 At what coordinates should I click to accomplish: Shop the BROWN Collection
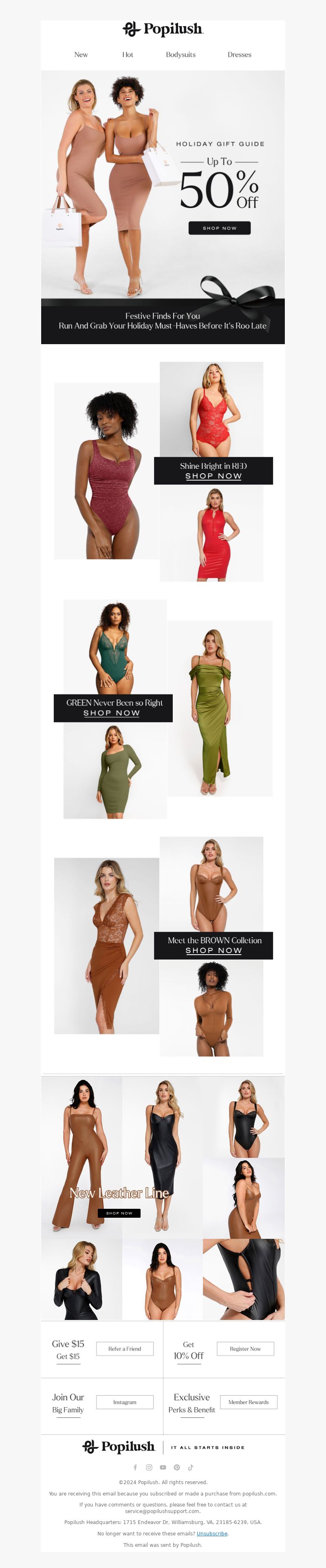[213, 950]
